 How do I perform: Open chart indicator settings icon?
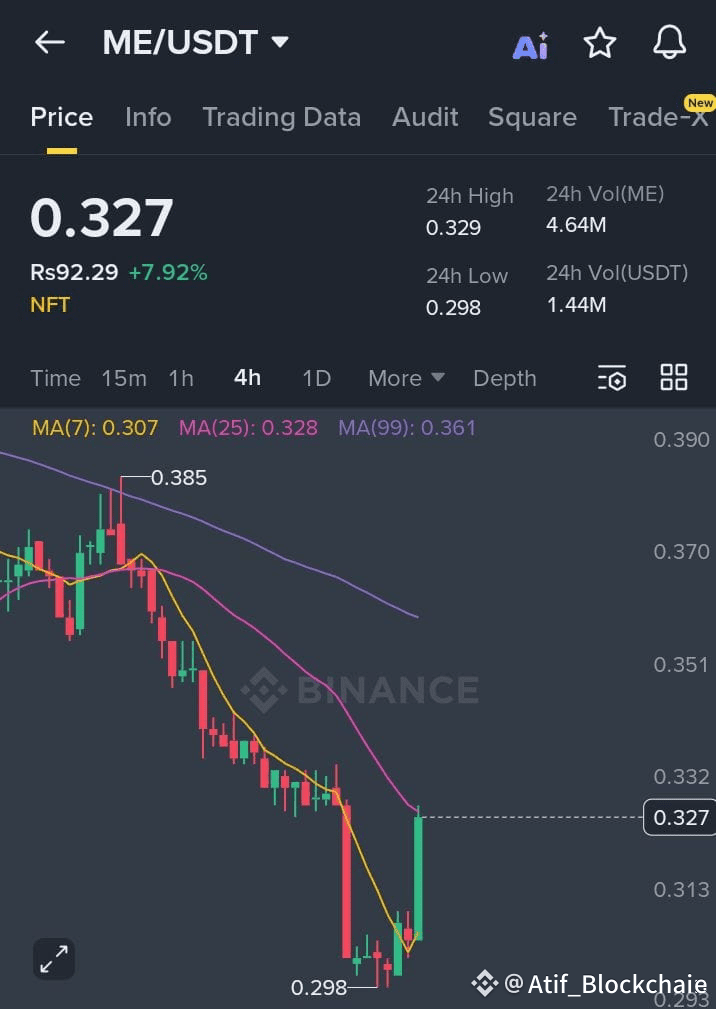coord(611,378)
